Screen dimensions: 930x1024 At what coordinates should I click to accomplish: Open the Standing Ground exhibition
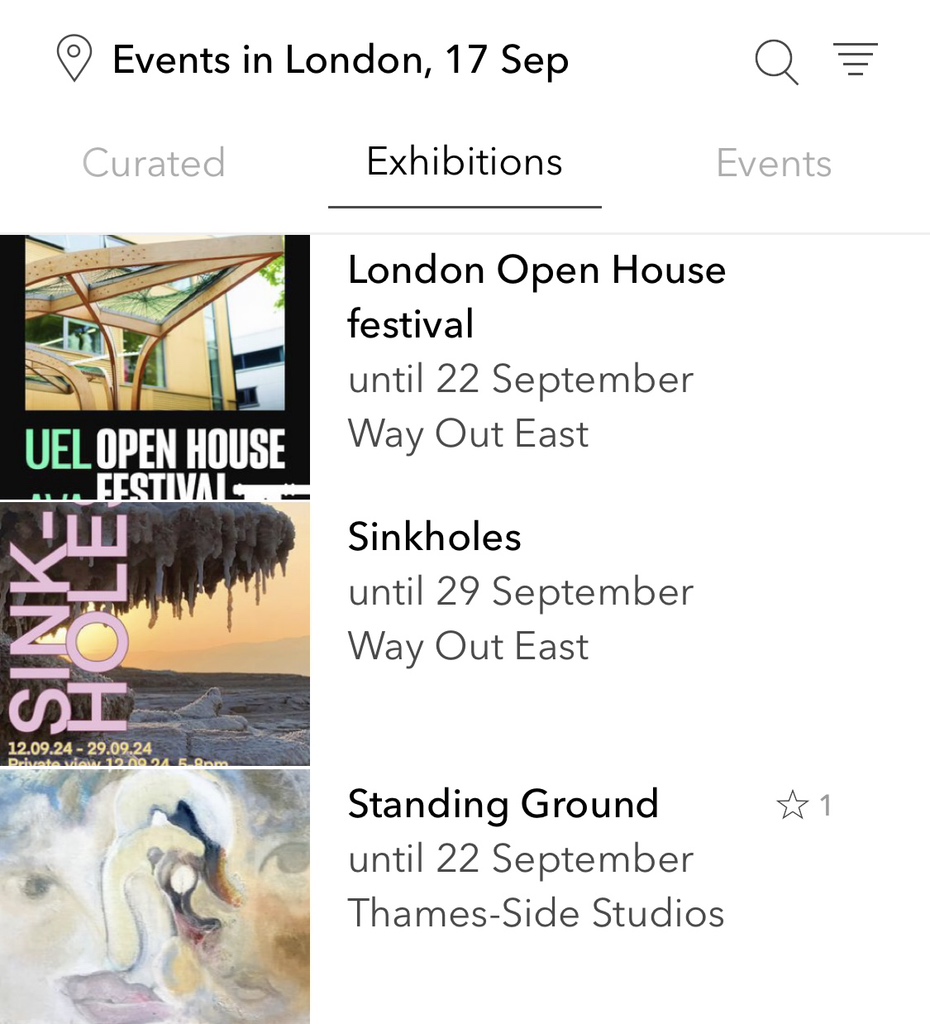click(x=502, y=805)
